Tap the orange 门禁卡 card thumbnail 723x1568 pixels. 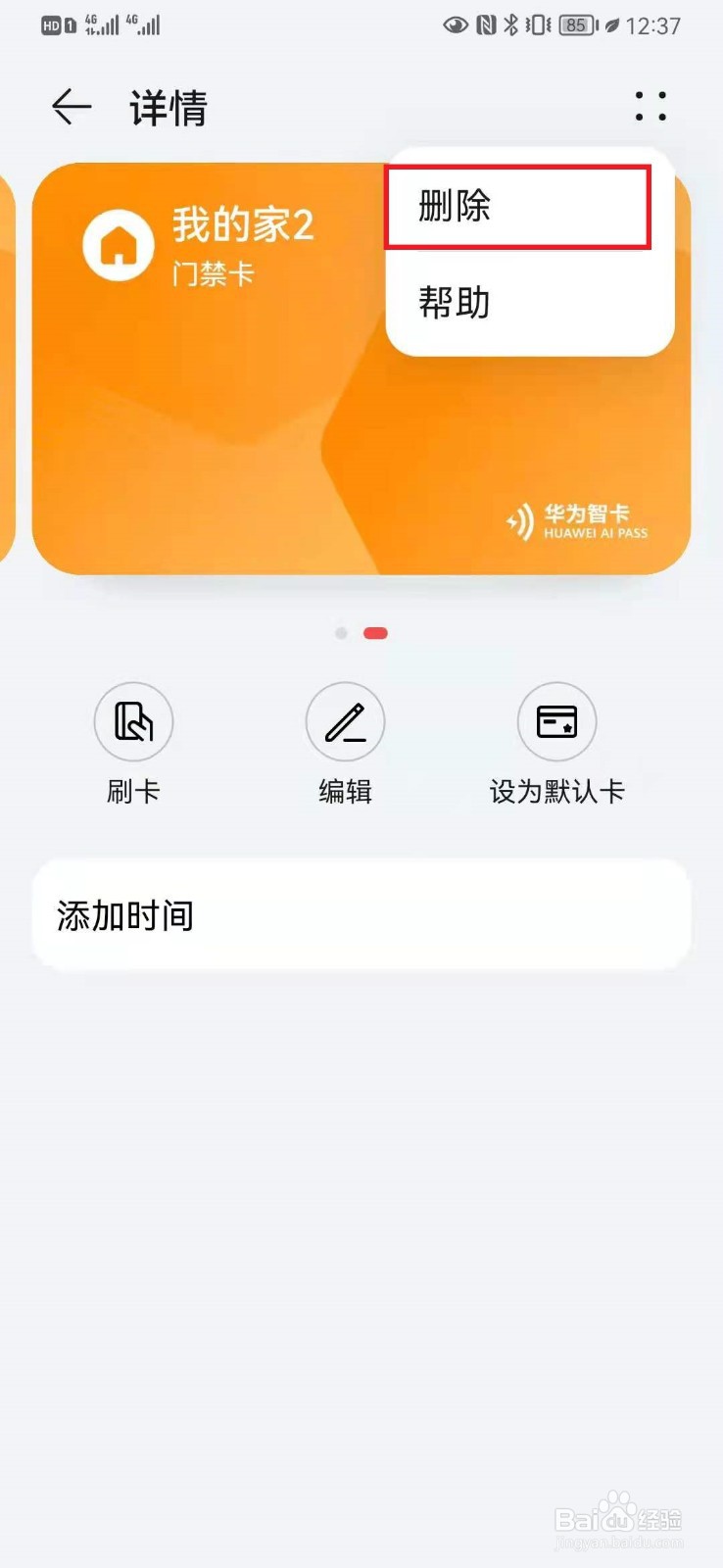(x=245, y=421)
